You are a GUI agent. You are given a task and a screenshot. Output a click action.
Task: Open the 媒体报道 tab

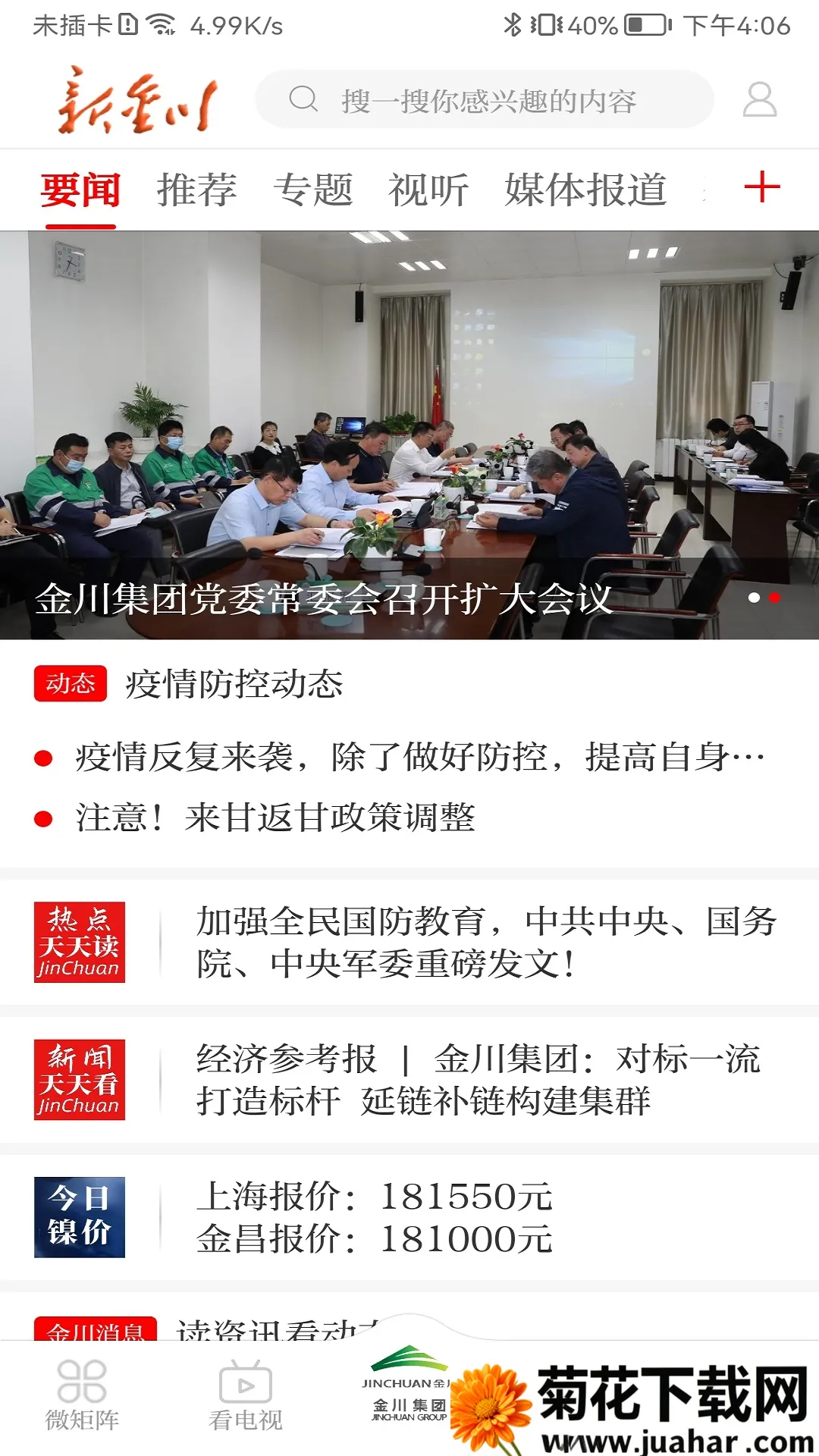(x=585, y=190)
